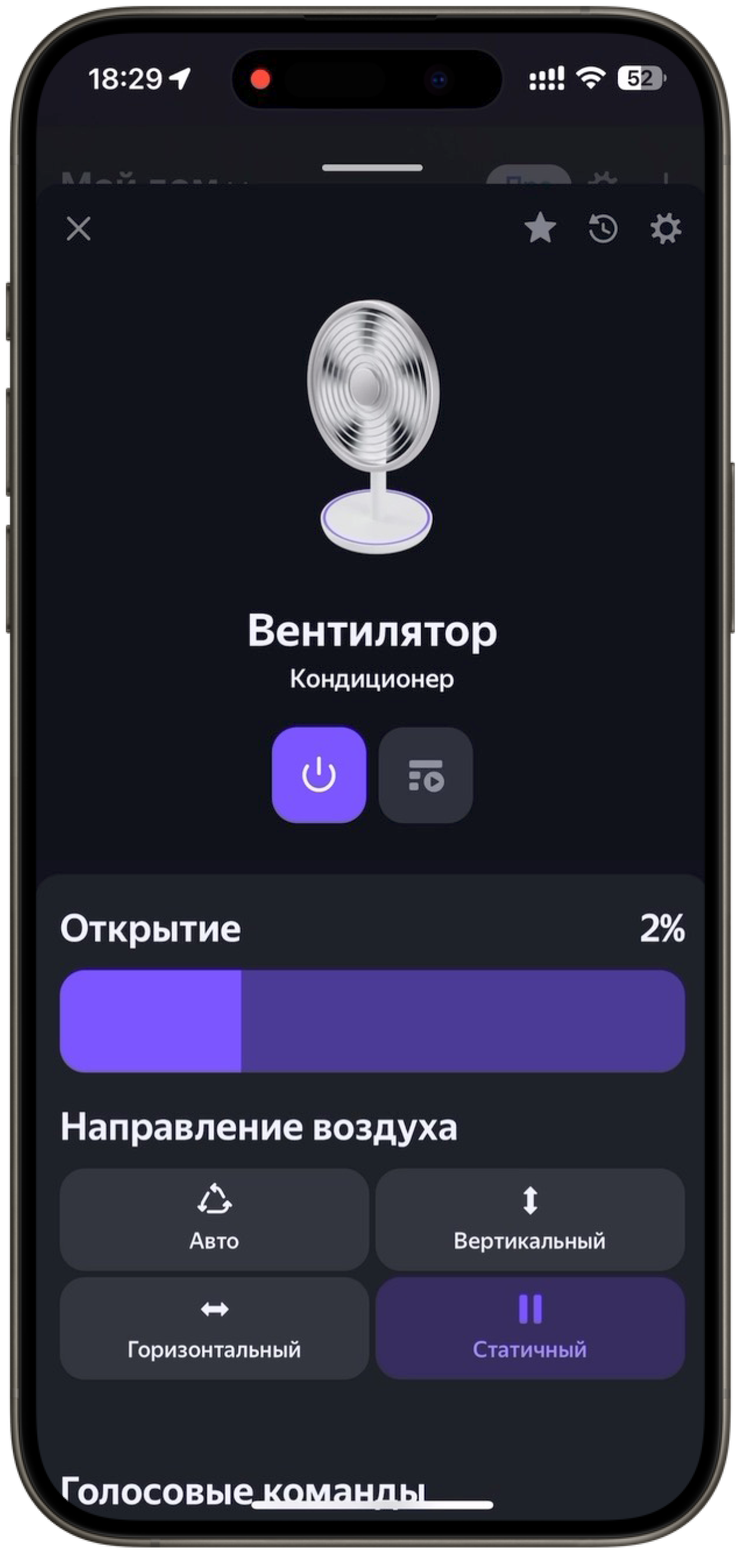Choose Горизонтальный air direction
This screenshot has height=1568, width=741.
(x=214, y=1328)
